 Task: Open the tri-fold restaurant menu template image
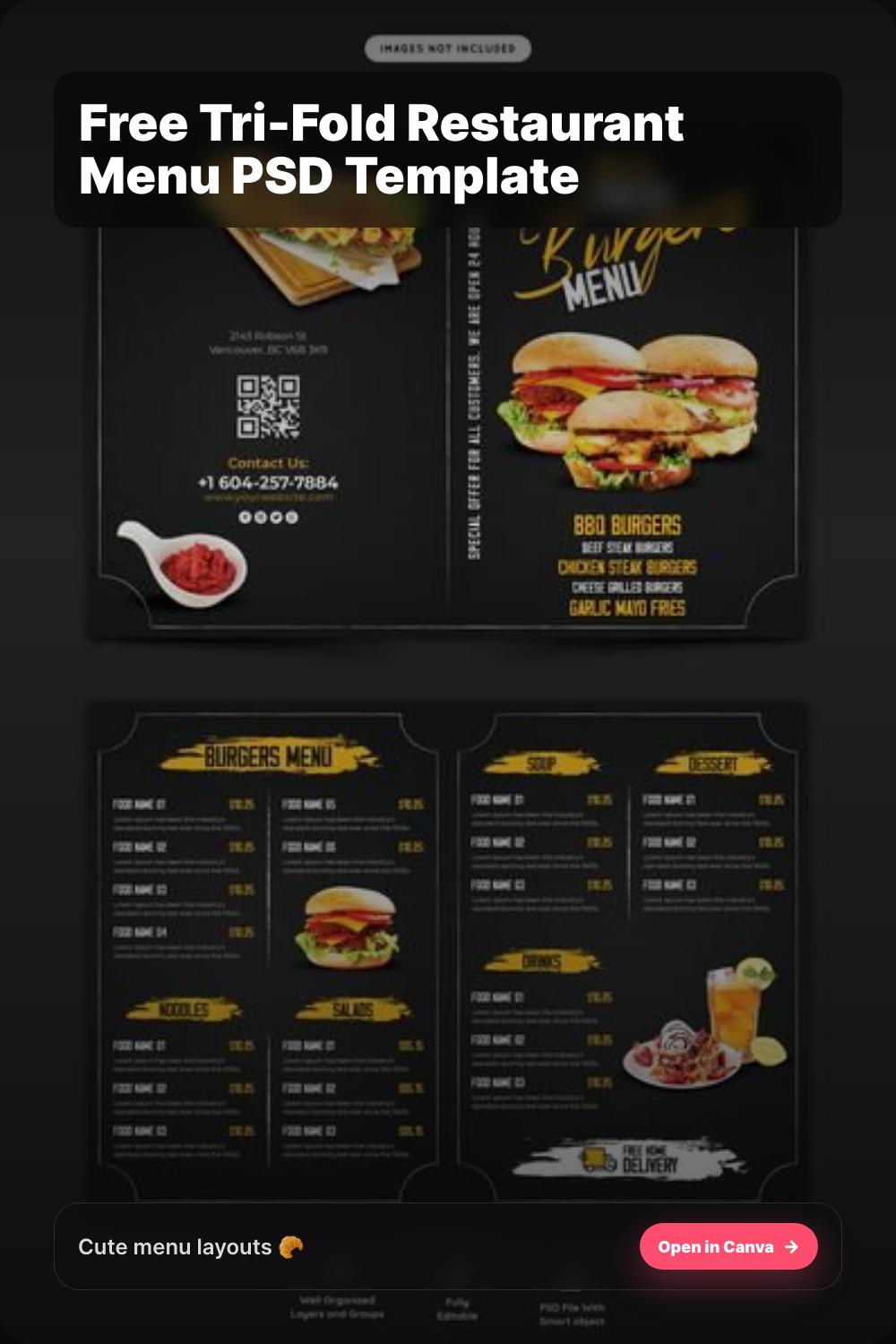click(x=448, y=672)
